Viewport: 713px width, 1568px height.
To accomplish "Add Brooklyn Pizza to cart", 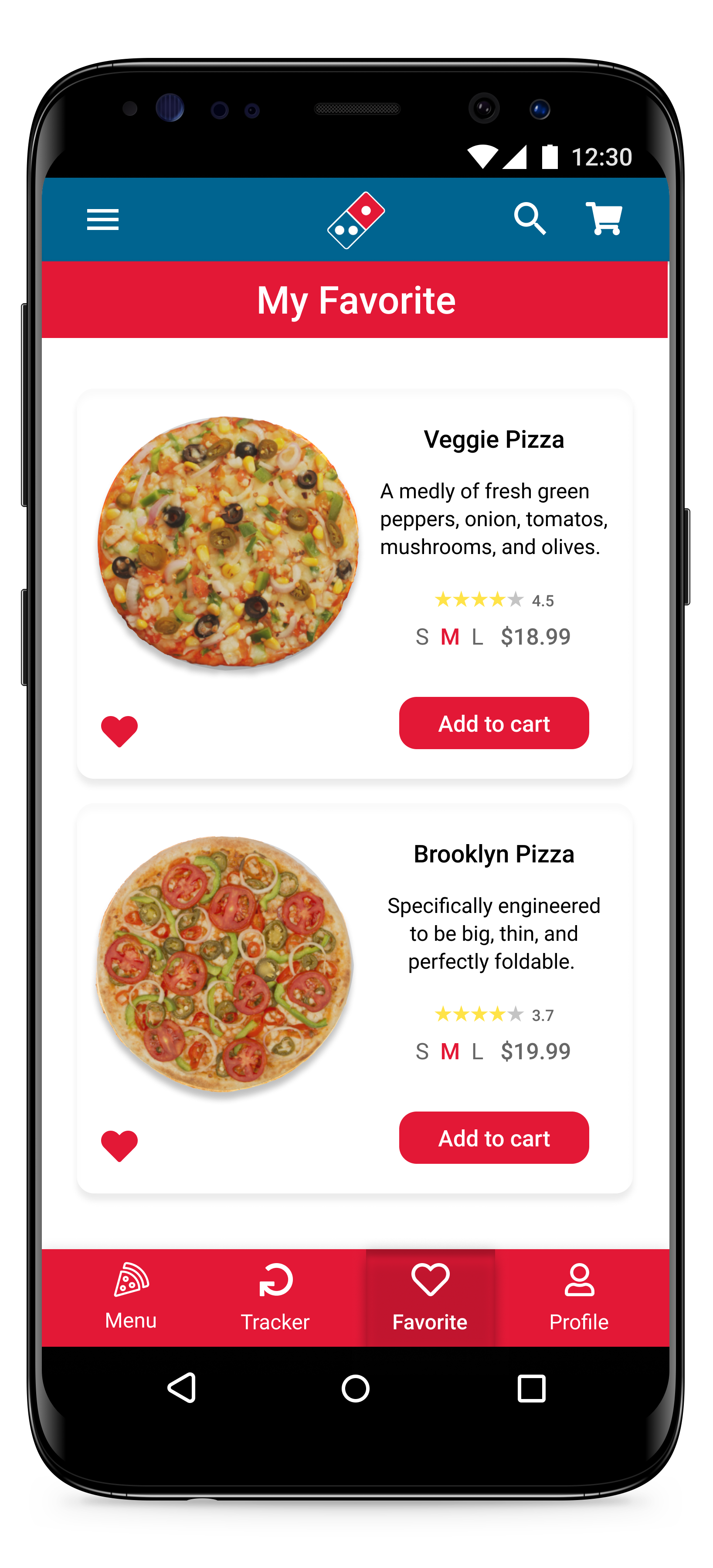I will point(493,1138).
